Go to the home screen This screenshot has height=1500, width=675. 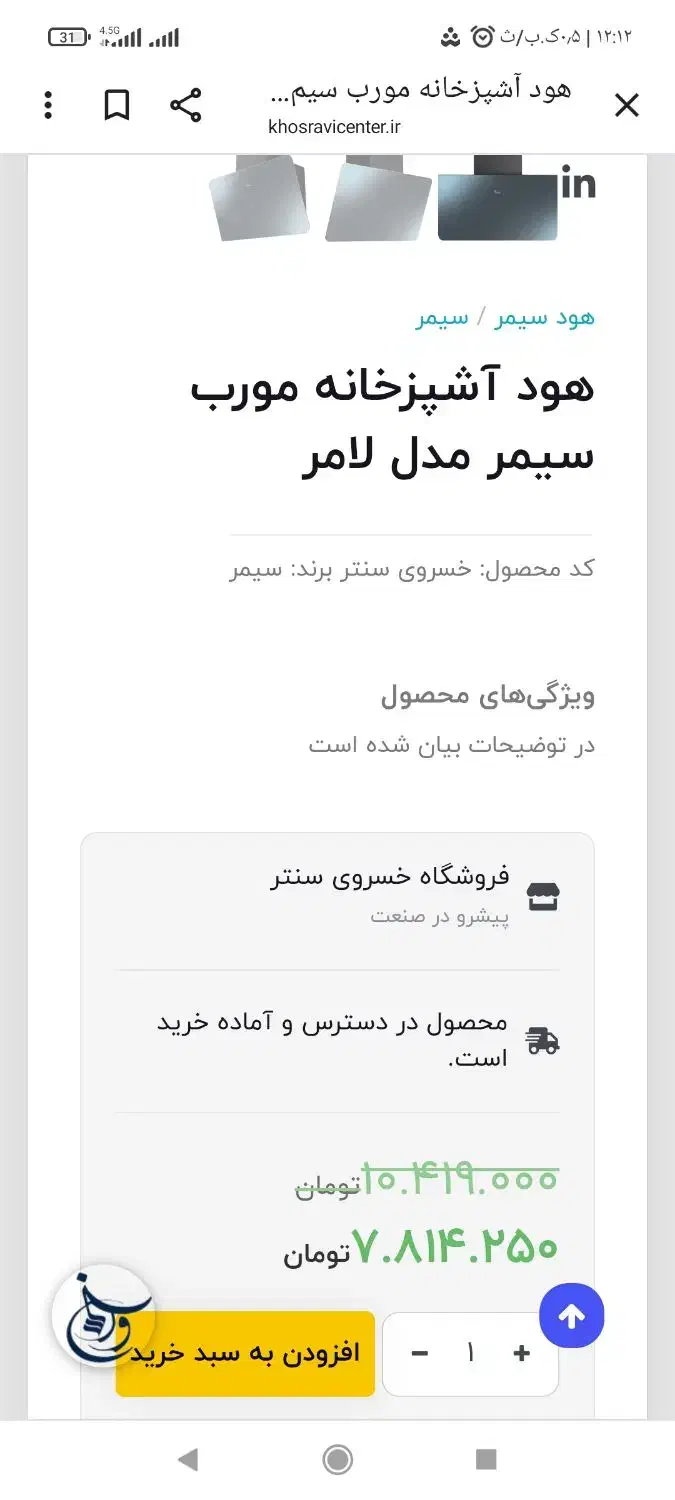pos(338,1460)
